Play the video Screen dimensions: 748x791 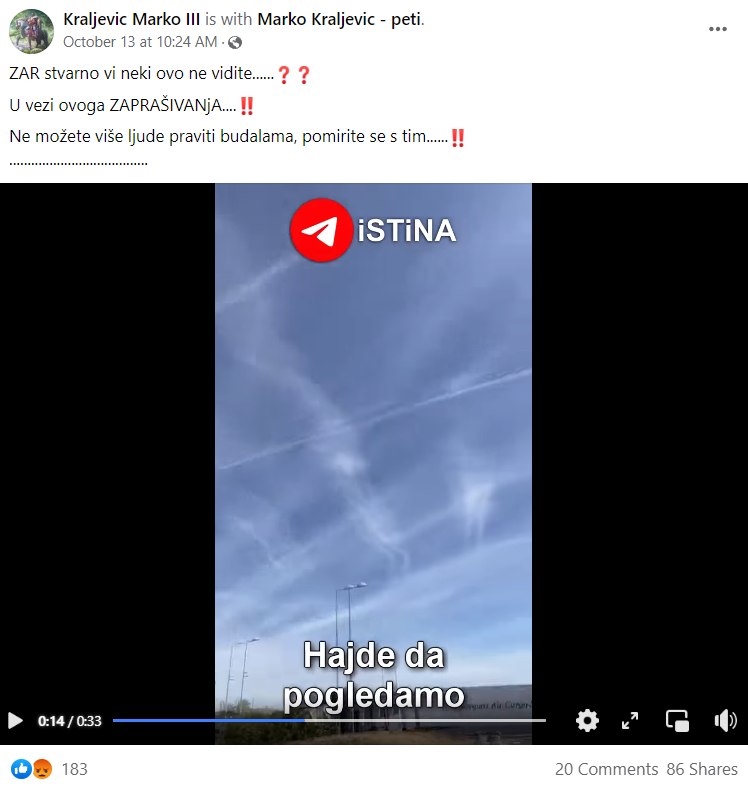15,720
